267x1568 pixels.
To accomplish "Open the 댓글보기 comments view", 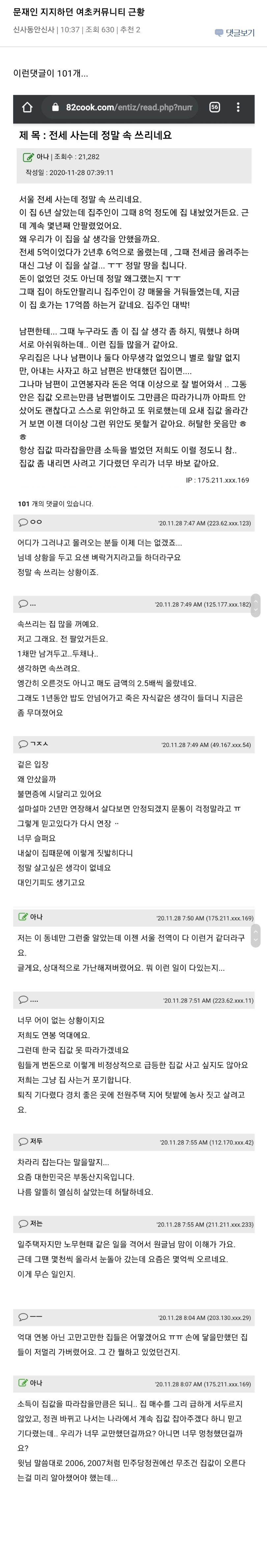I will click(235, 32).
